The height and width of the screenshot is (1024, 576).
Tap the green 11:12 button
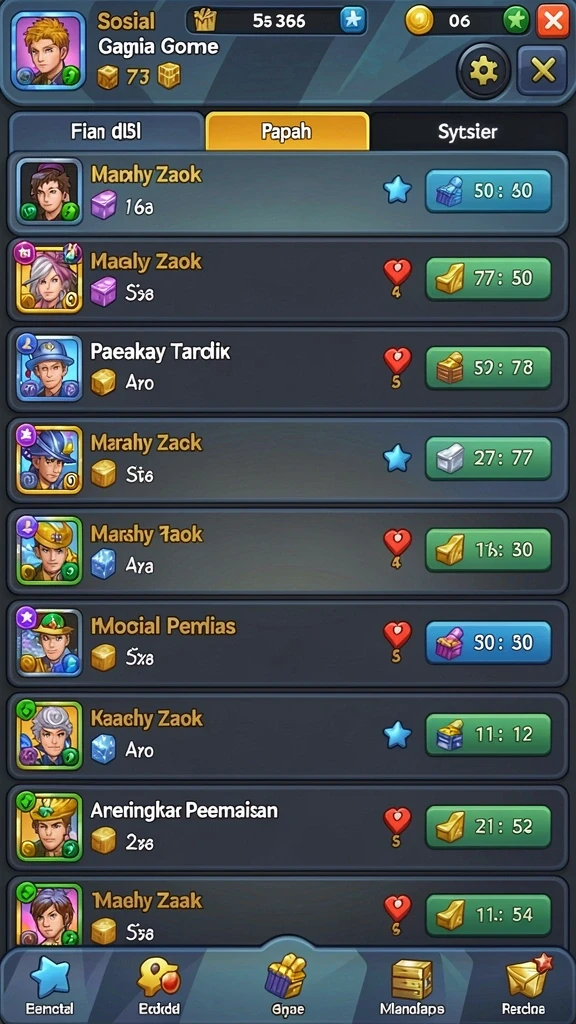488,735
